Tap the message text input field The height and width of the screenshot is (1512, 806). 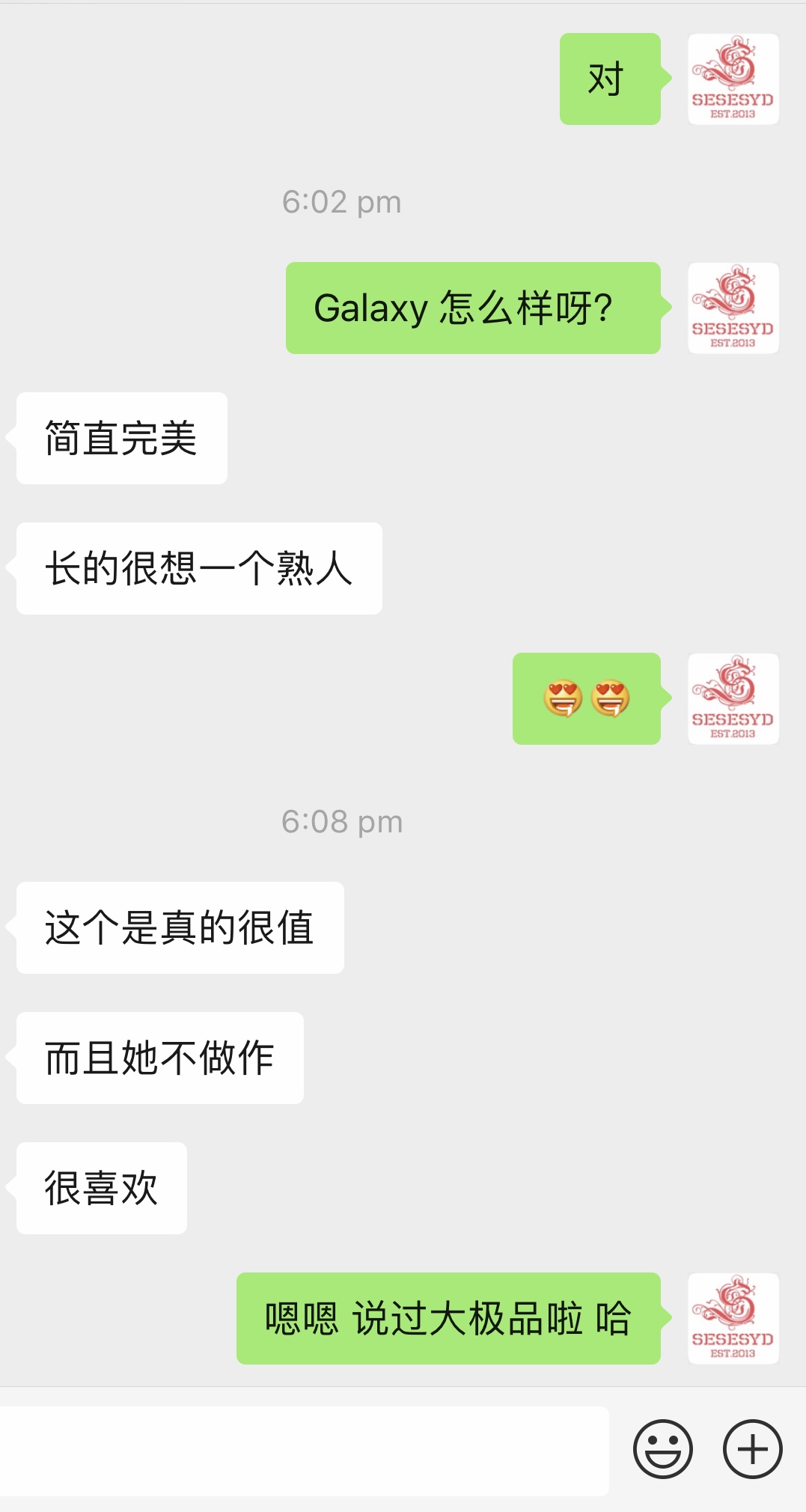[303, 1451]
